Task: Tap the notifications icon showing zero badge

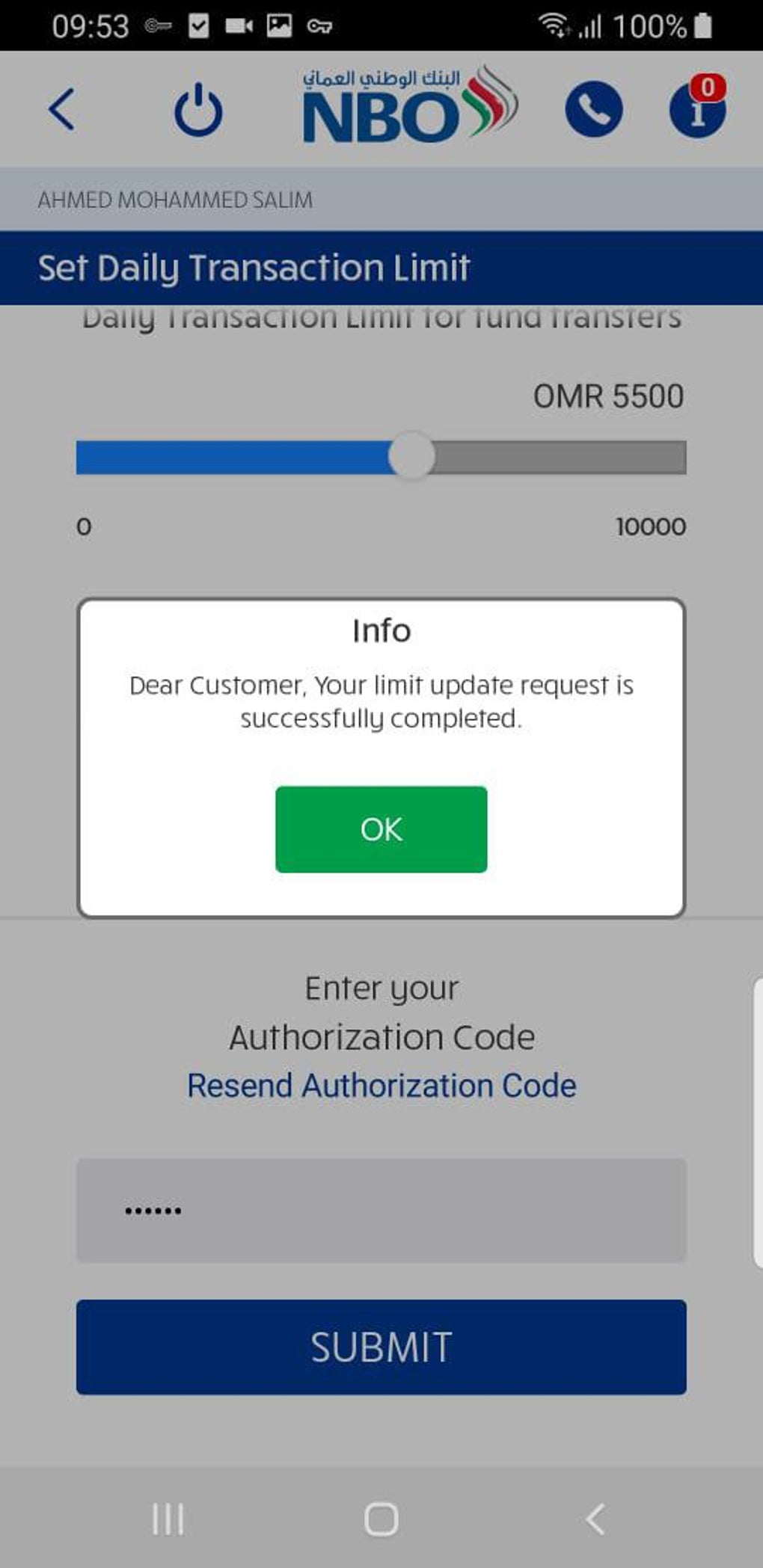Action: [697, 108]
